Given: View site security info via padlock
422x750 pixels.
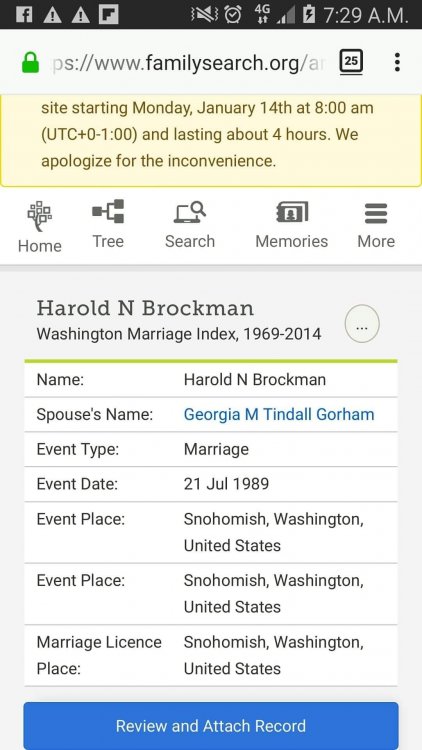Looking at the screenshot, I should [x=31, y=63].
